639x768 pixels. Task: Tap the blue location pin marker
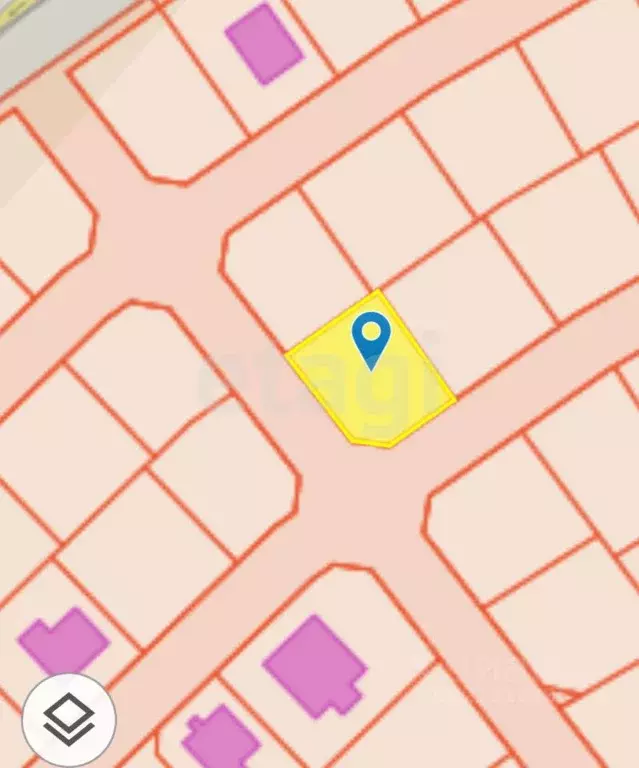pyautogui.click(x=371, y=337)
